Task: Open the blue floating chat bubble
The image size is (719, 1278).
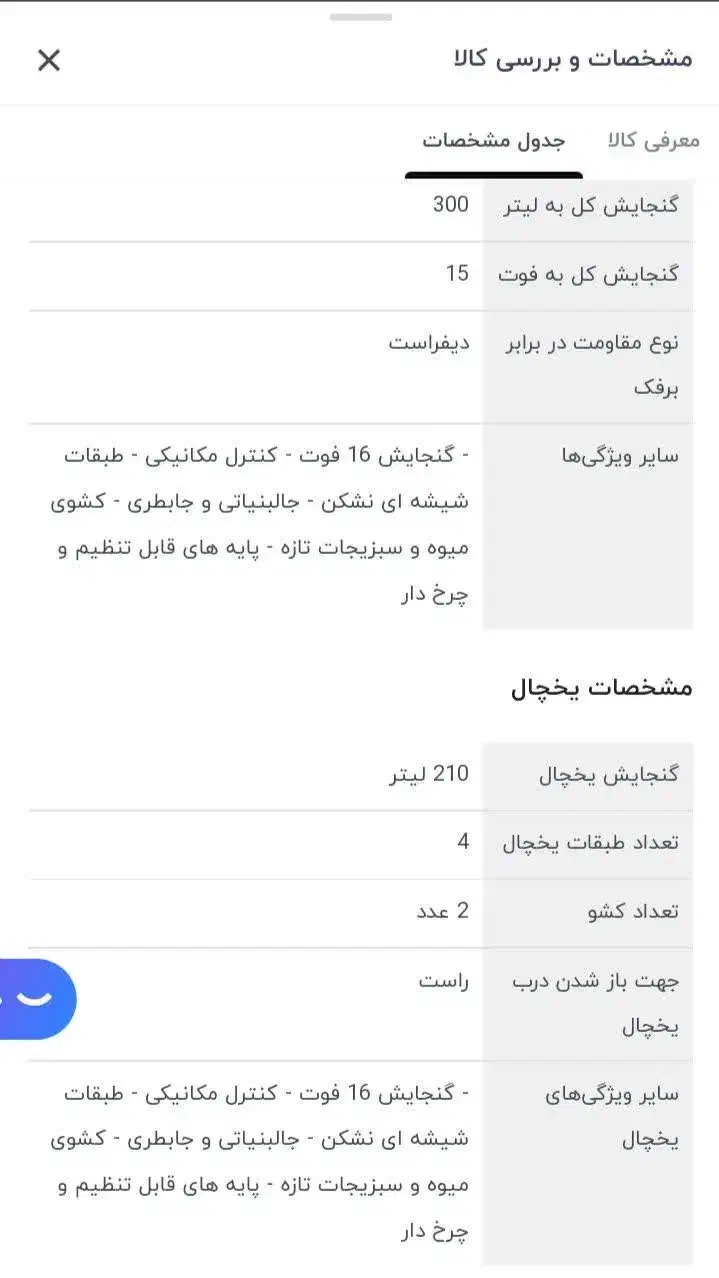Action: [36, 998]
